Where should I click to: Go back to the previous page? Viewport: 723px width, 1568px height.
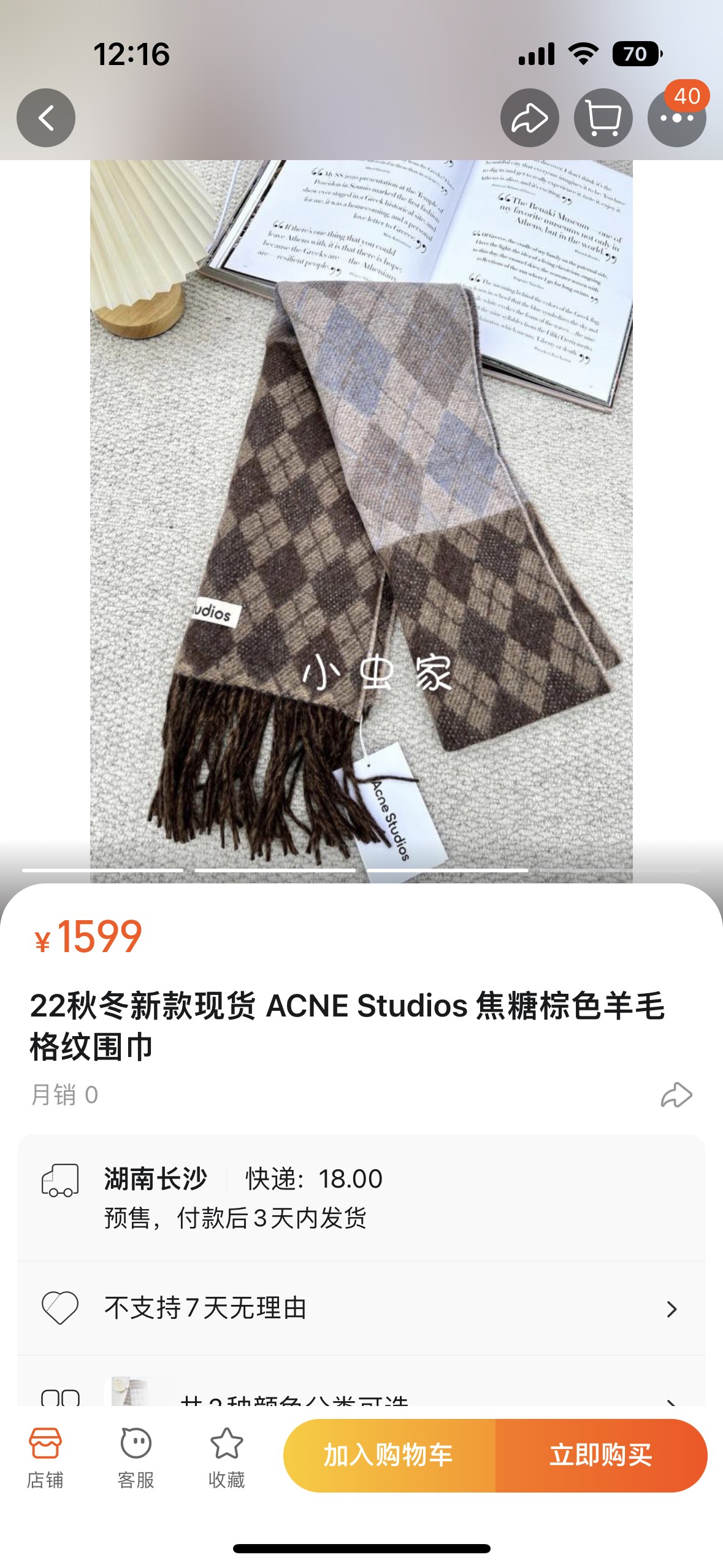pyautogui.click(x=46, y=118)
